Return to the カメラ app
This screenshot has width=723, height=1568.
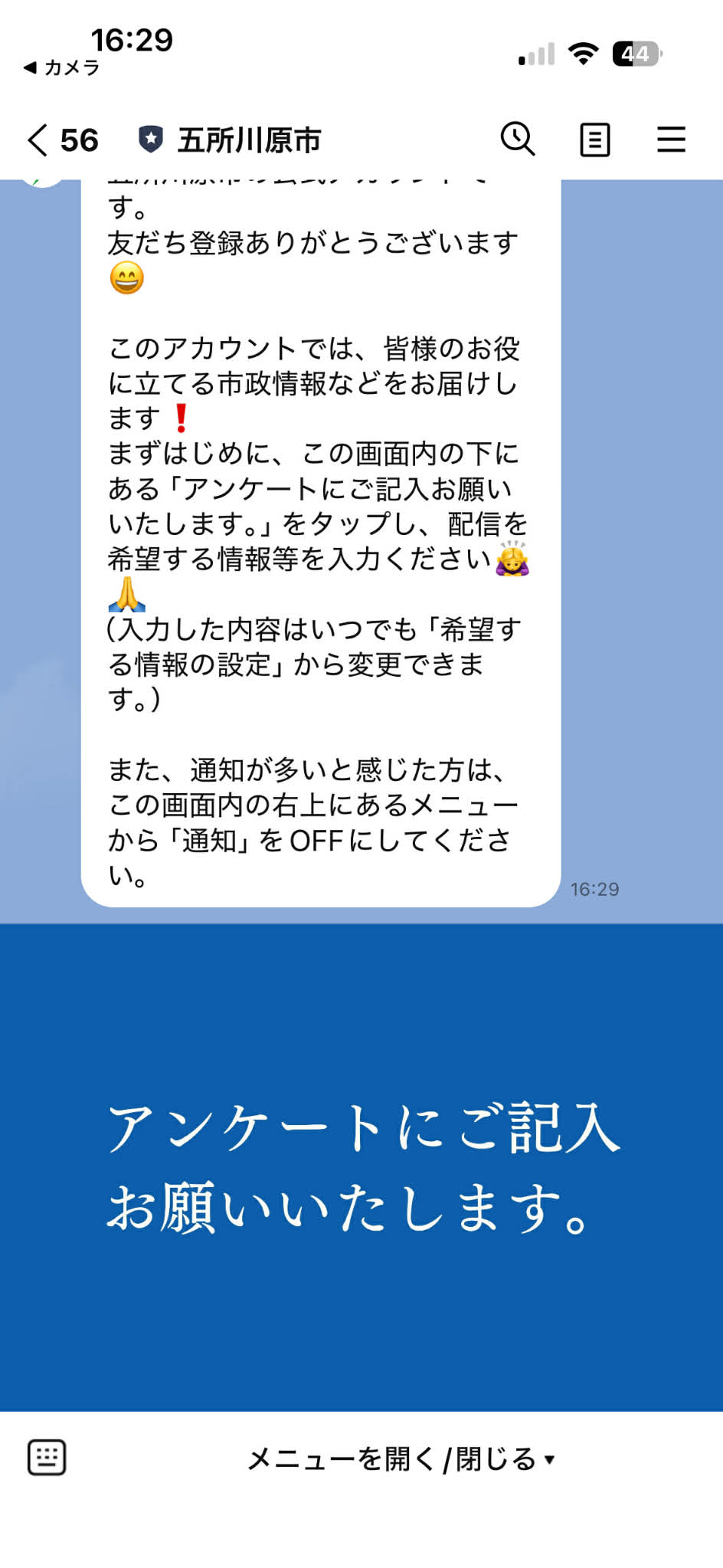(62, 68)
